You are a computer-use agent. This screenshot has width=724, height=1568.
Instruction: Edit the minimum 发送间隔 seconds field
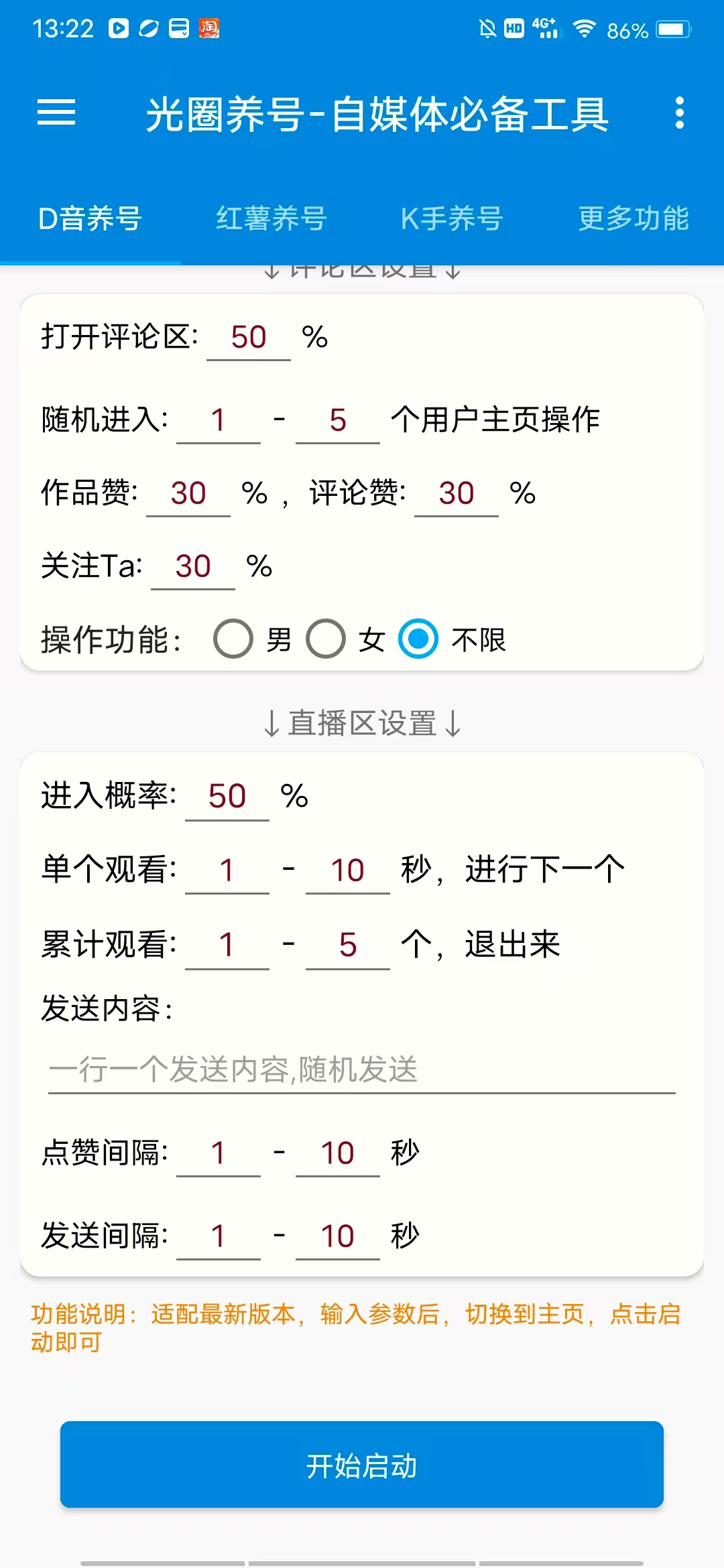219,1237
